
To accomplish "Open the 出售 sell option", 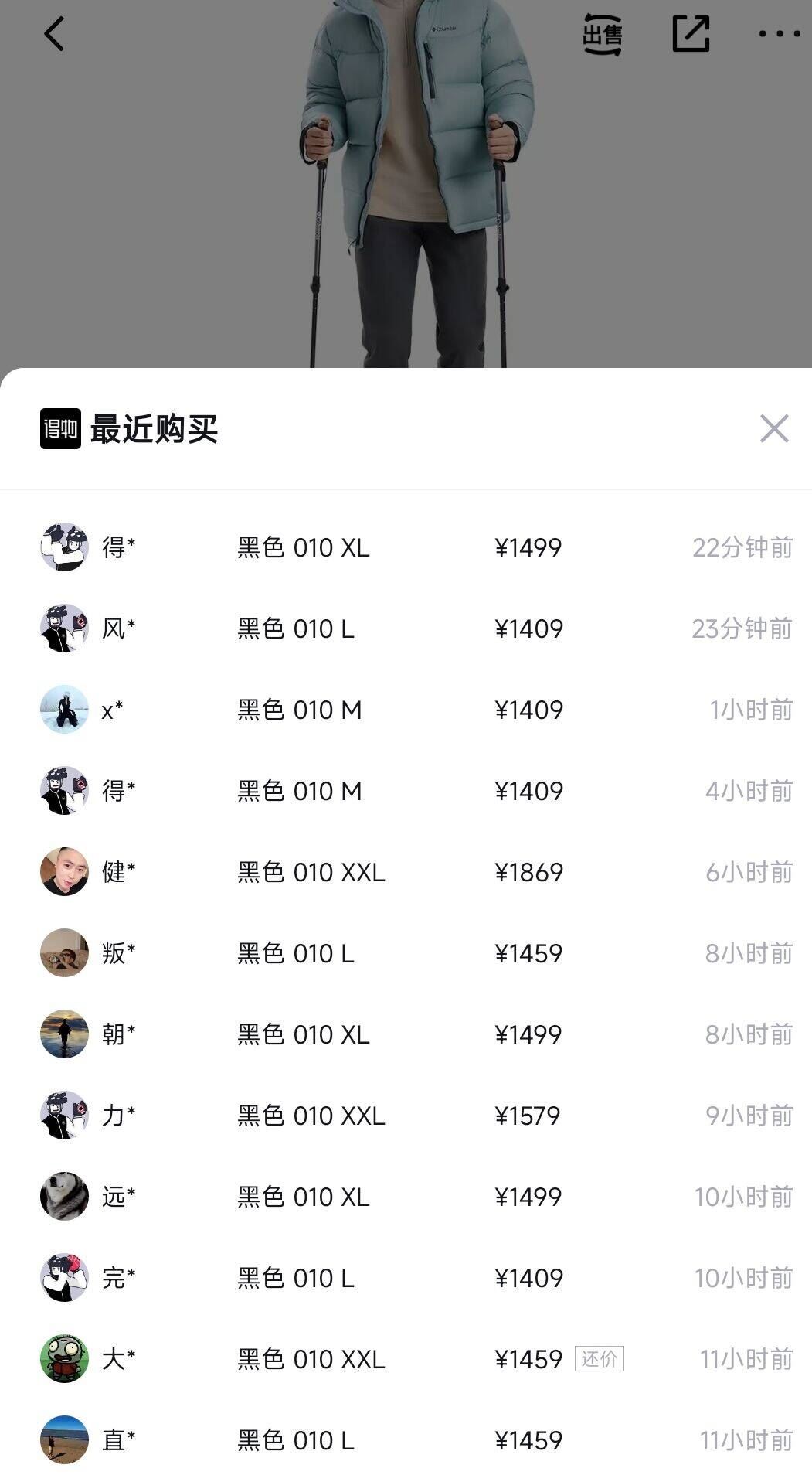I will click(x=602, y=34).
